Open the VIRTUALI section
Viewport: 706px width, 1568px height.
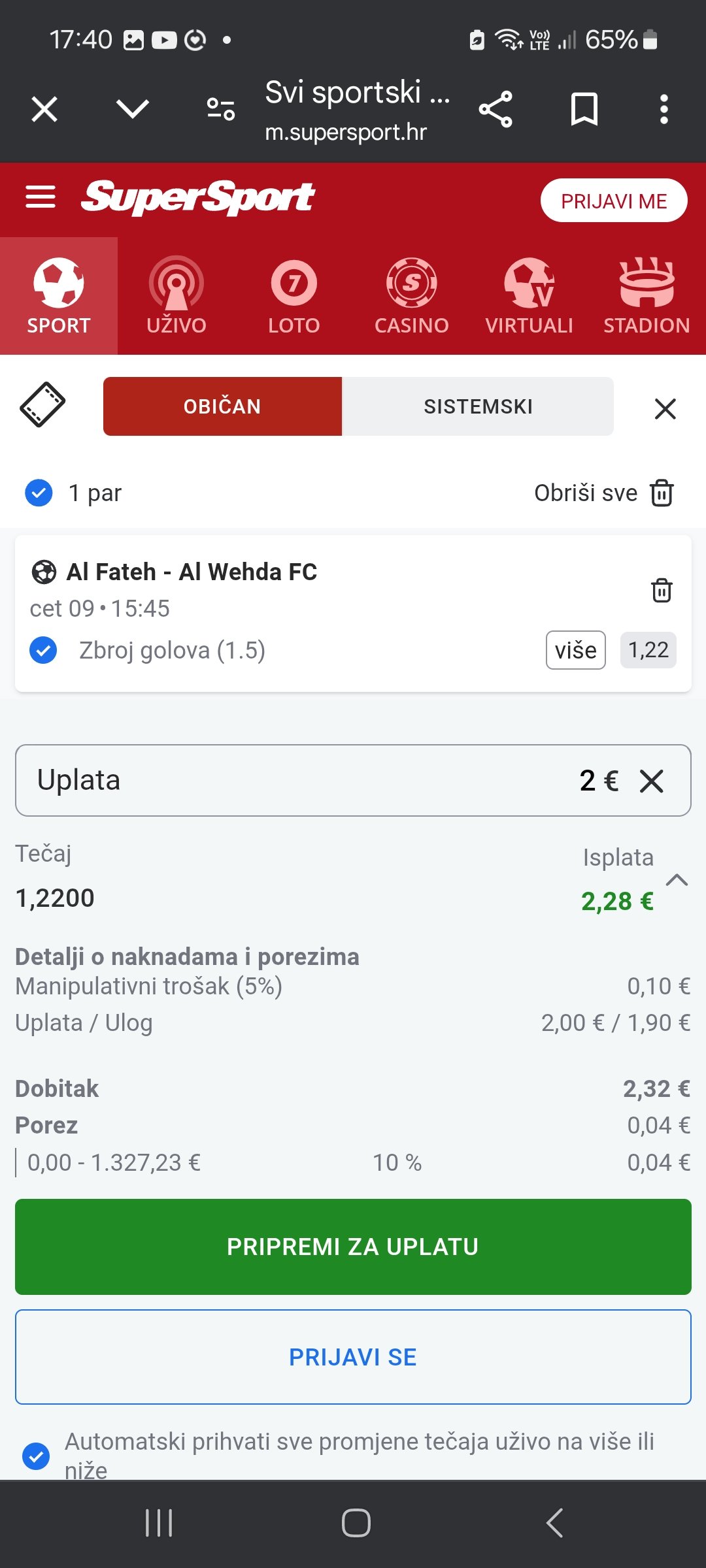[x=529, y=296]
